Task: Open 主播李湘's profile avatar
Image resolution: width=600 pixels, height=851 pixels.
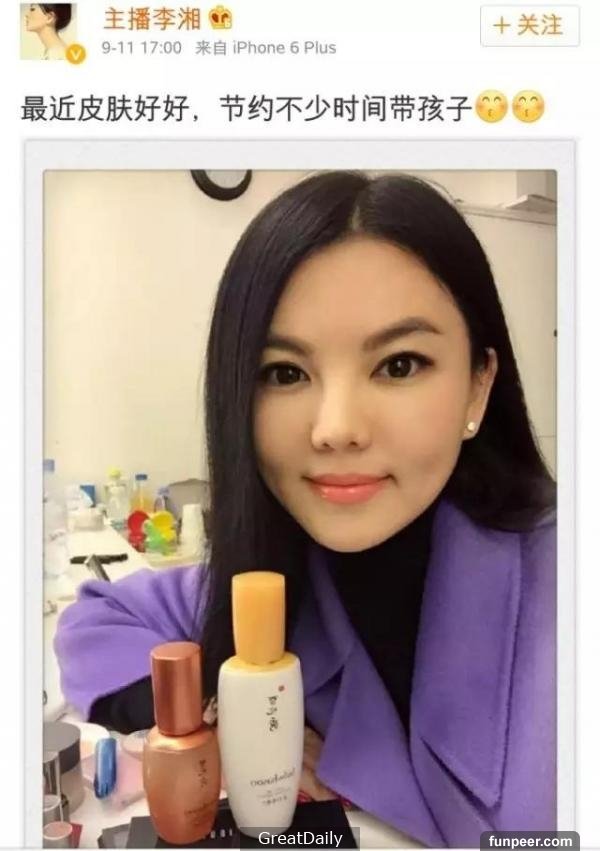Action: [x=48, y=31]
